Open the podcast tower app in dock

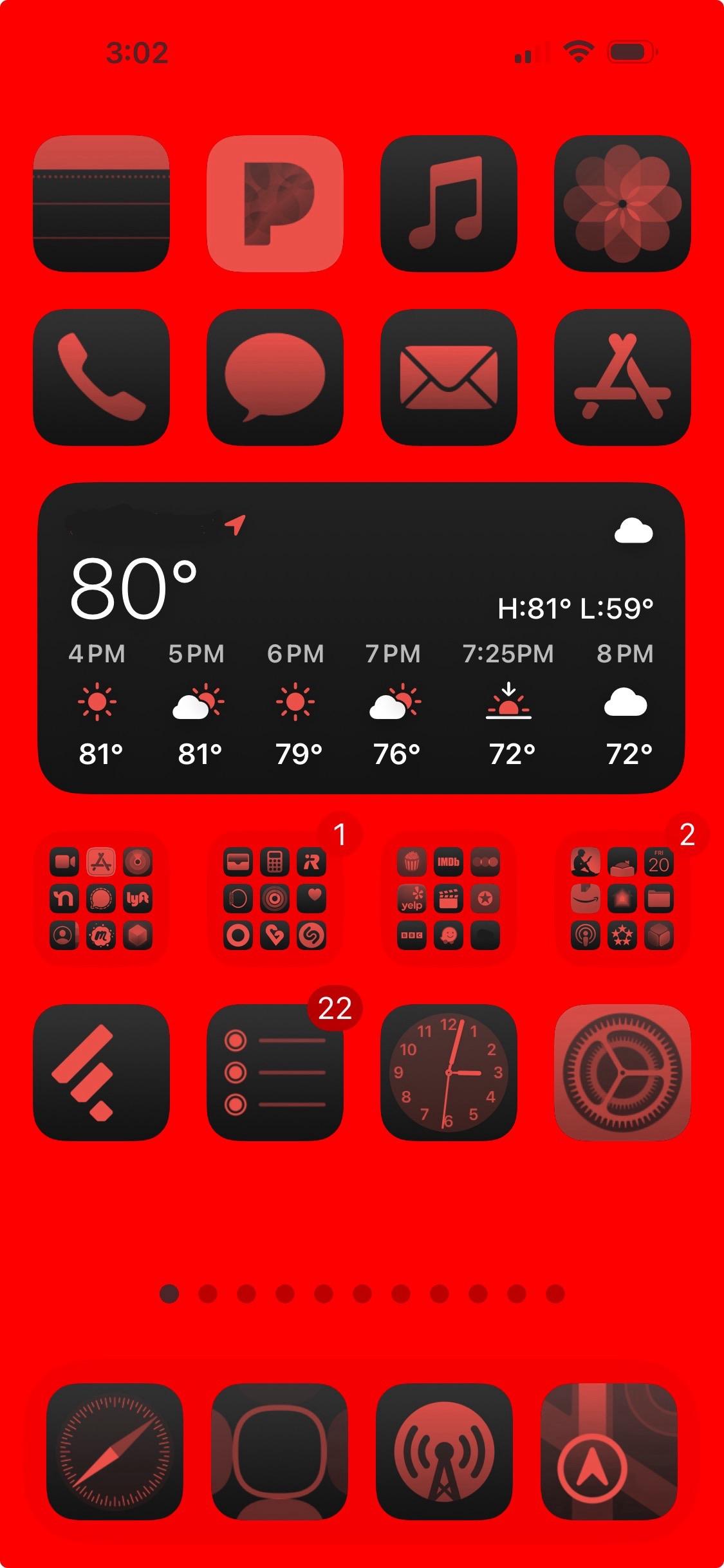coord(444,1451)
